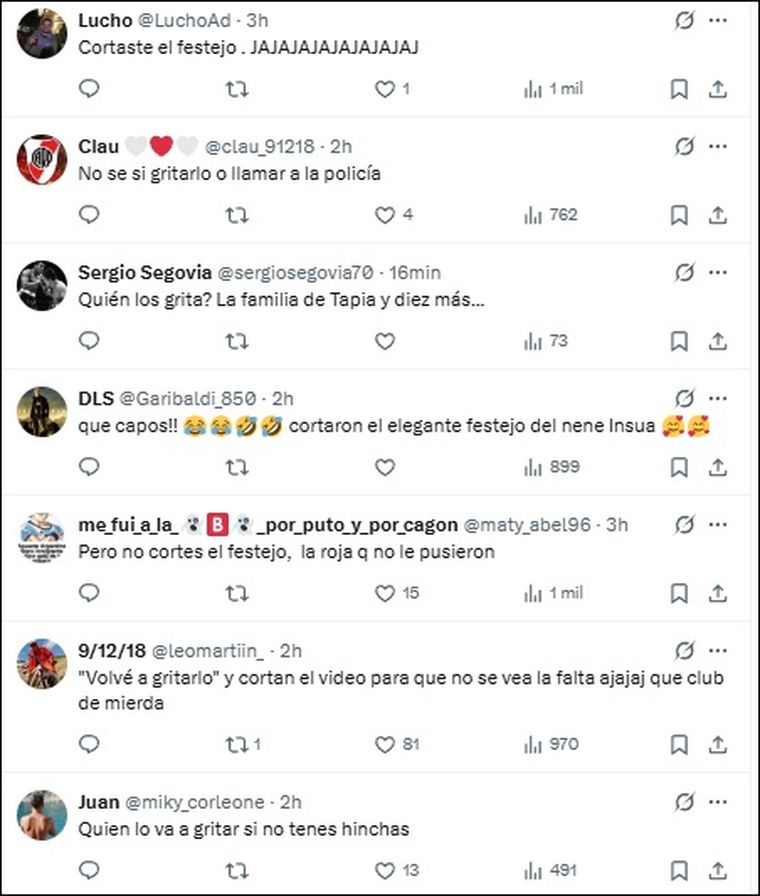760x896 pixels.
Task: Like leomartiin_'s tweet with 81 likes
Action: [x=385, y=744]
